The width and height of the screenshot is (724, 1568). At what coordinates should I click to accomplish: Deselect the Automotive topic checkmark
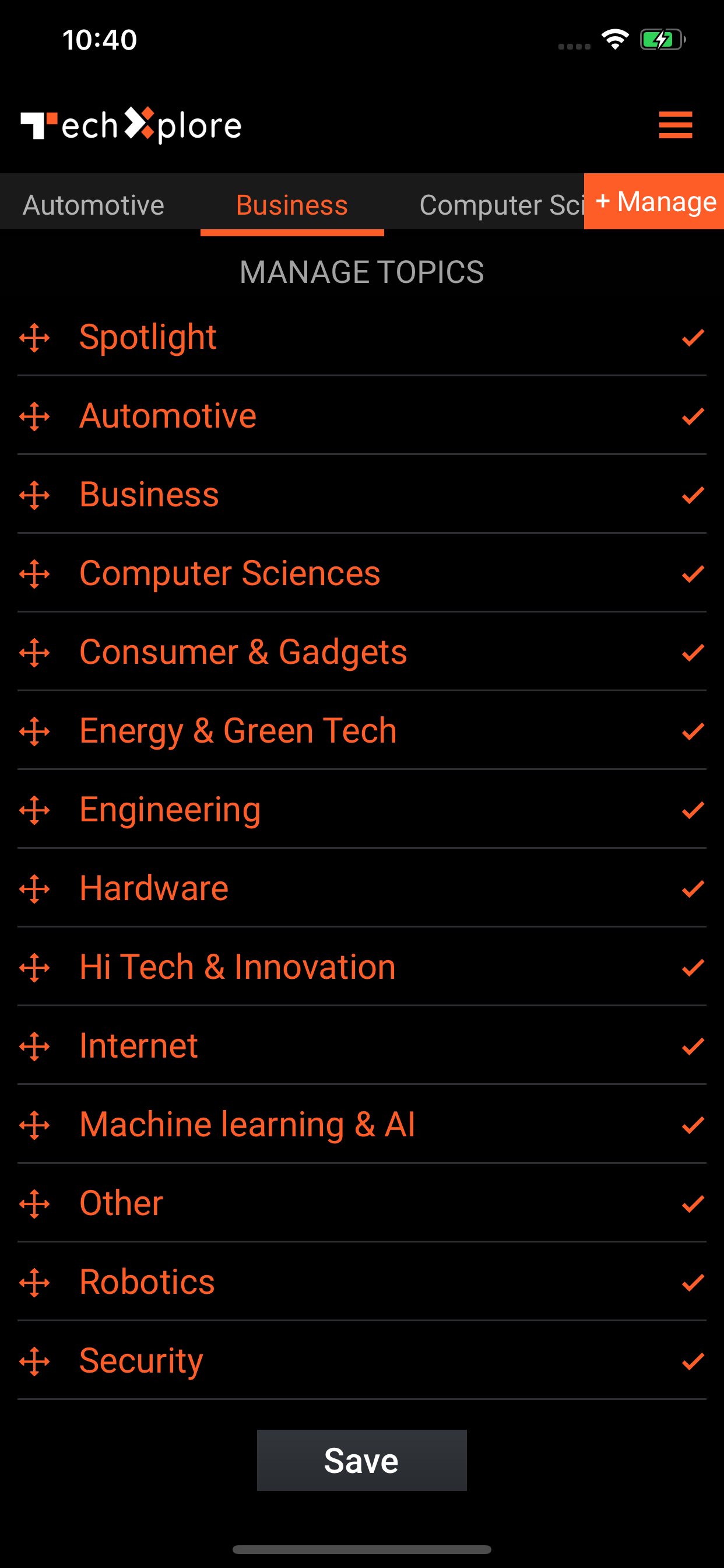click(693, 417)
